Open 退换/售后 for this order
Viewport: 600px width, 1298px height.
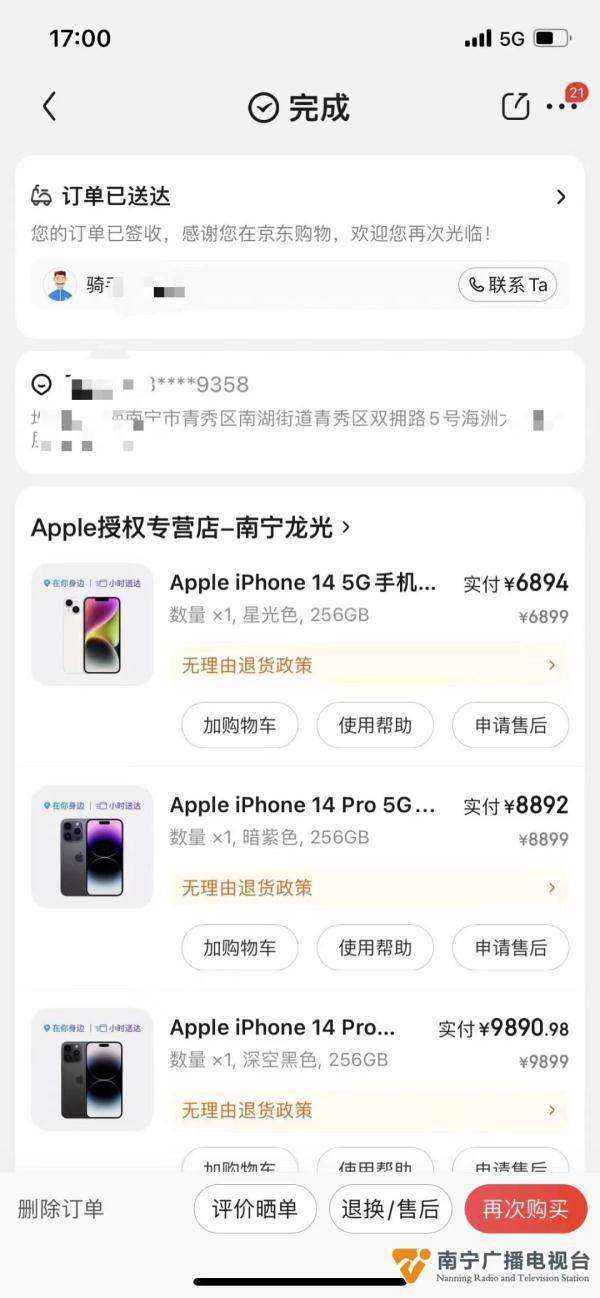click(x=390, y=1209)
